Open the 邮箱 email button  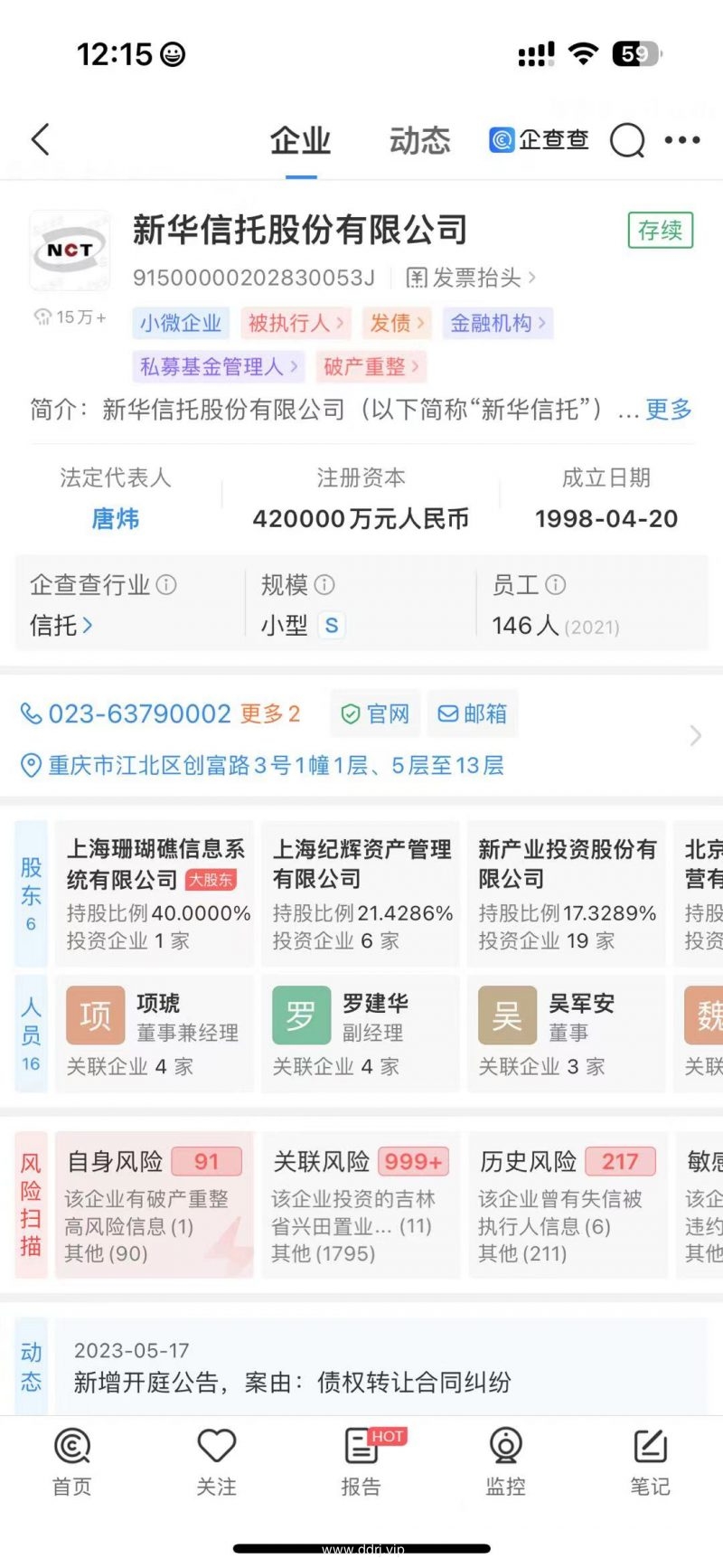(473, 714)
